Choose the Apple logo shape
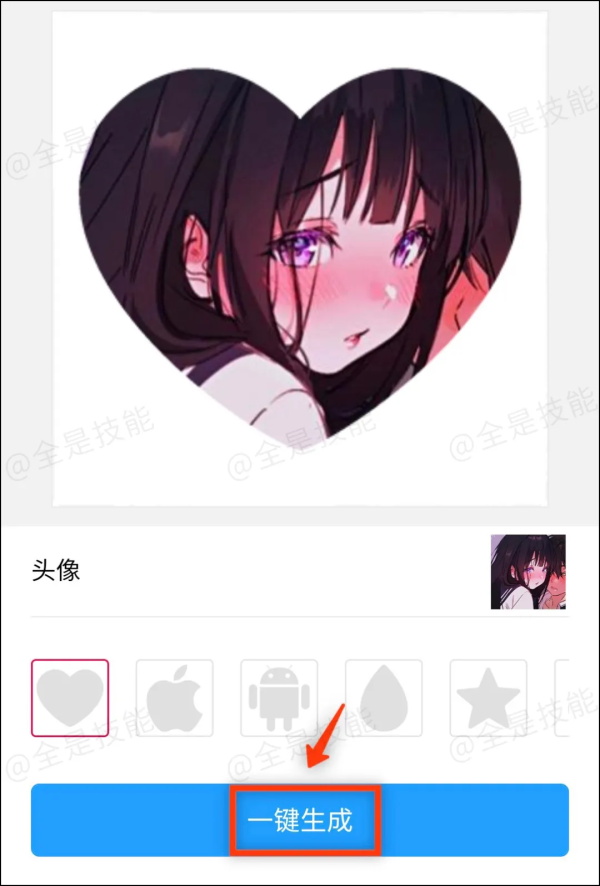This screenshot has width=600, height=886. click(x=174, y=698)
